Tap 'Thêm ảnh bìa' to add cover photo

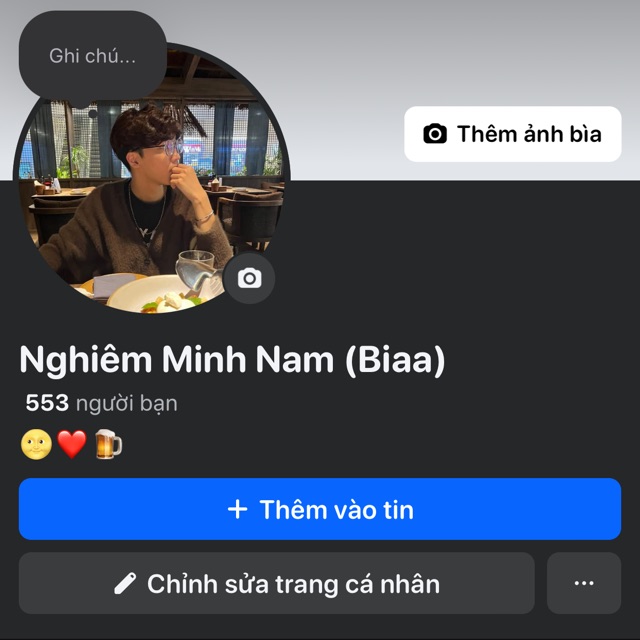point(512,134)
